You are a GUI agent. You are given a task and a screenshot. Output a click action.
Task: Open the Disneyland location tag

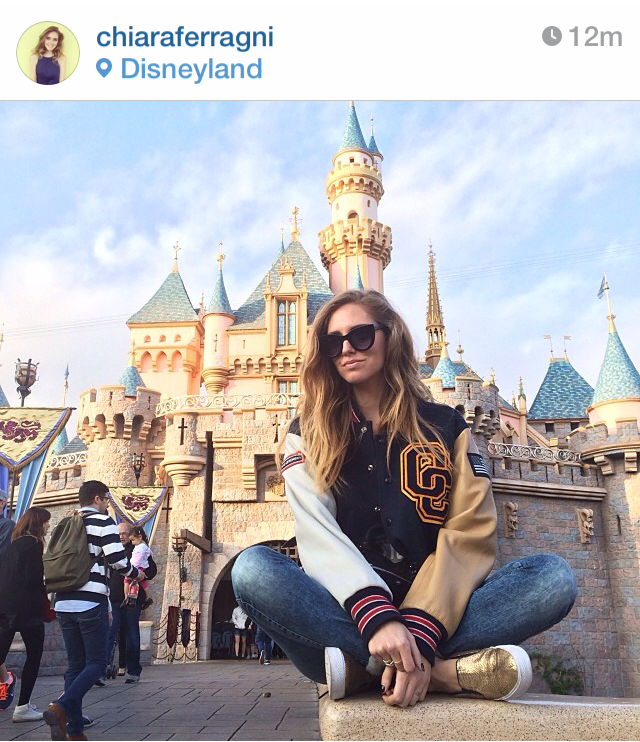(190, 69)
